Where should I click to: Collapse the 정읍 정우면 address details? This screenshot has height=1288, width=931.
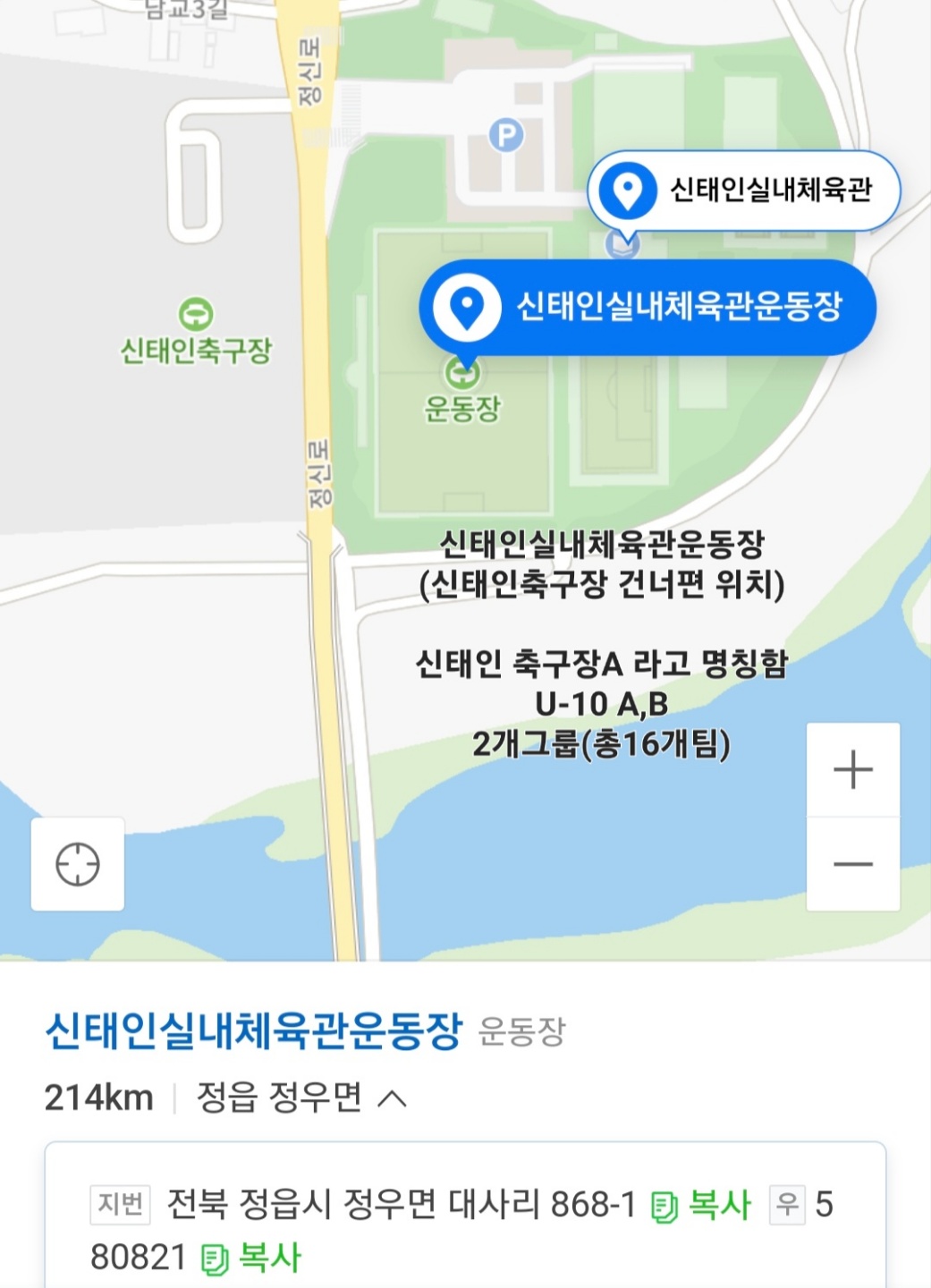[x=393, y=1098]
